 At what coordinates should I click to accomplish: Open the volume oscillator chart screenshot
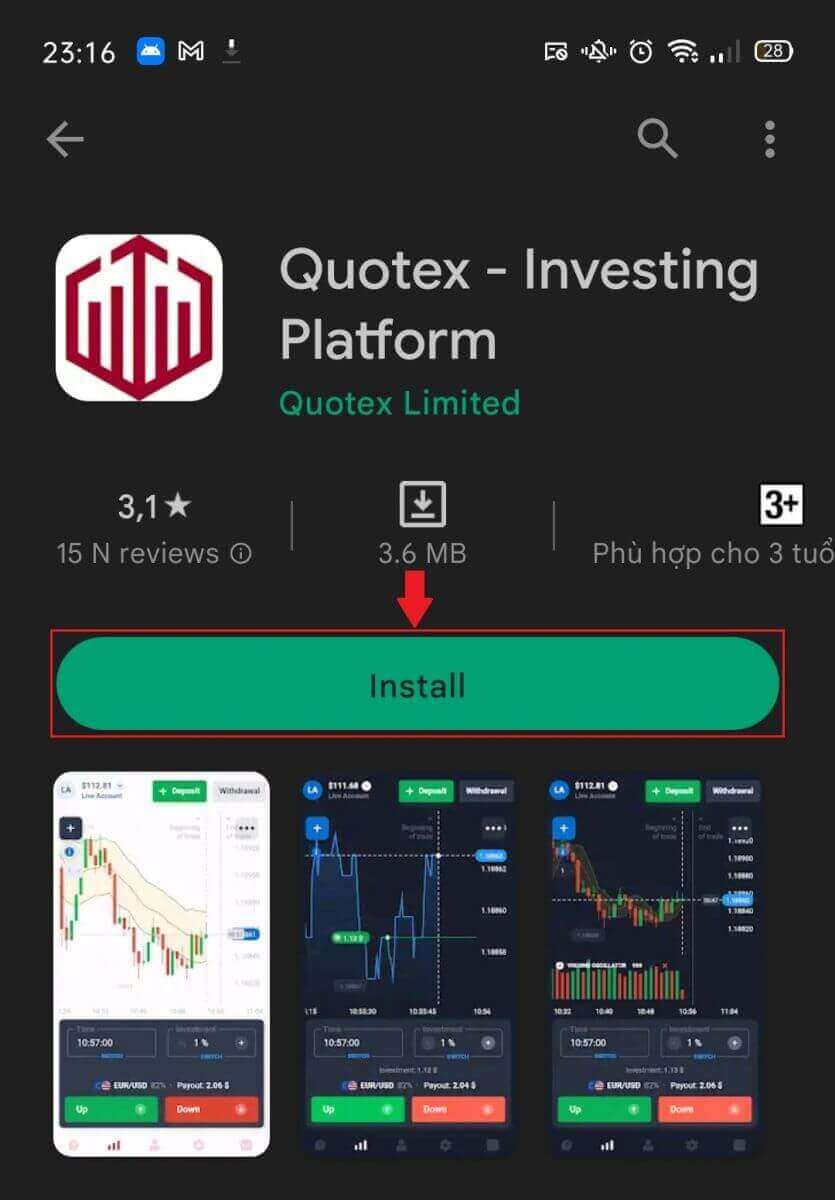coord(653,963)
